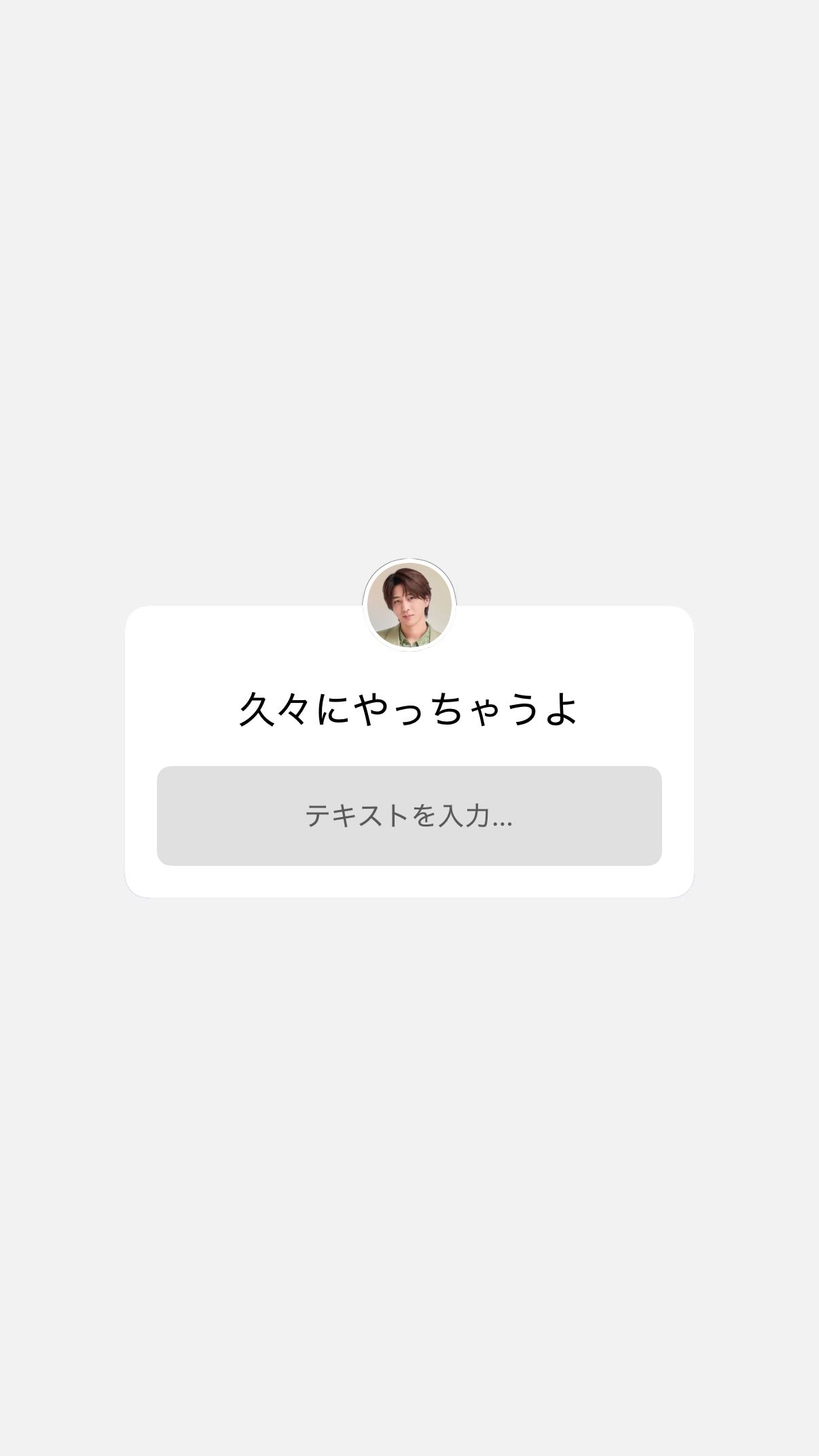Tap the placeholder text テキストを入力...
This screenshot has height=1456, width=819.
pos(409,817)
